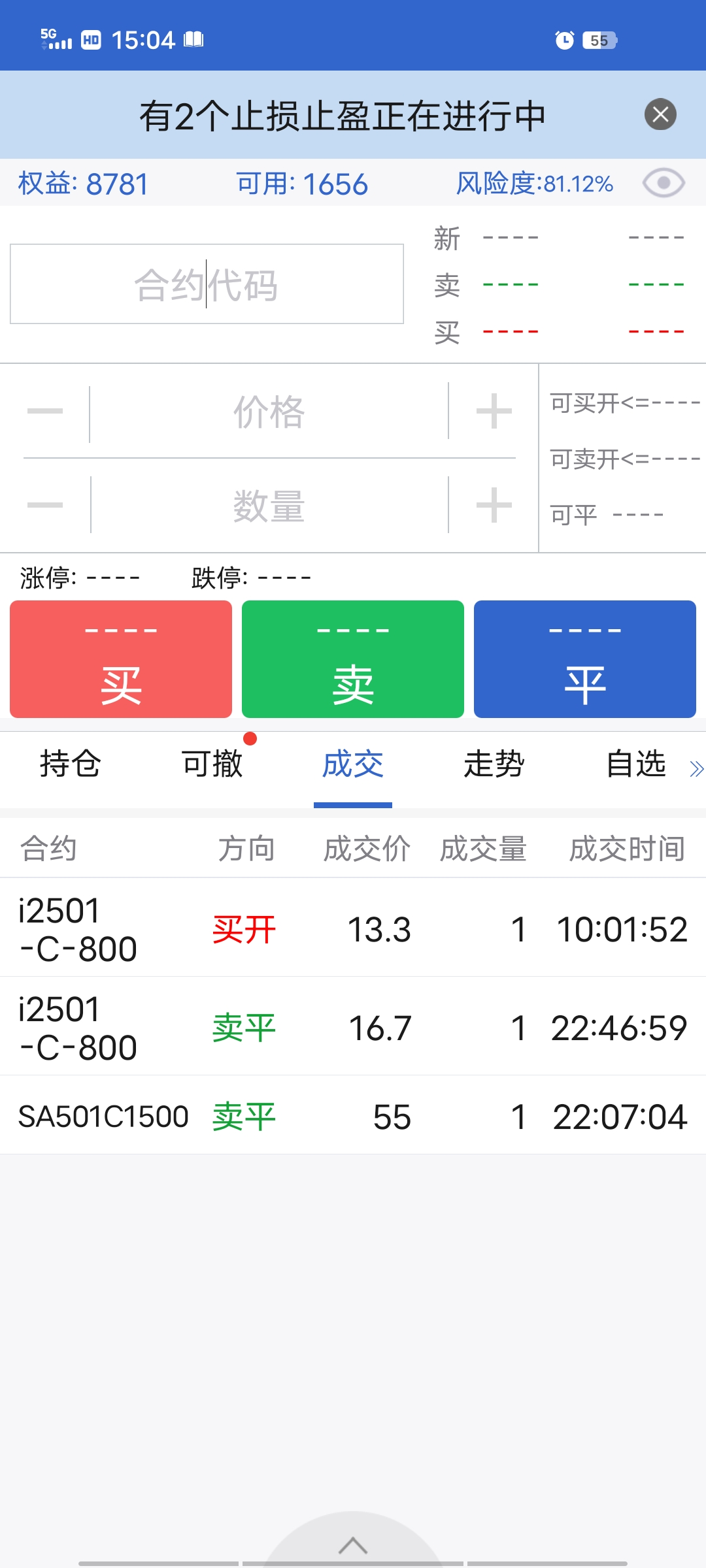Focus the 合约代码 contract code field

point(207,284)
